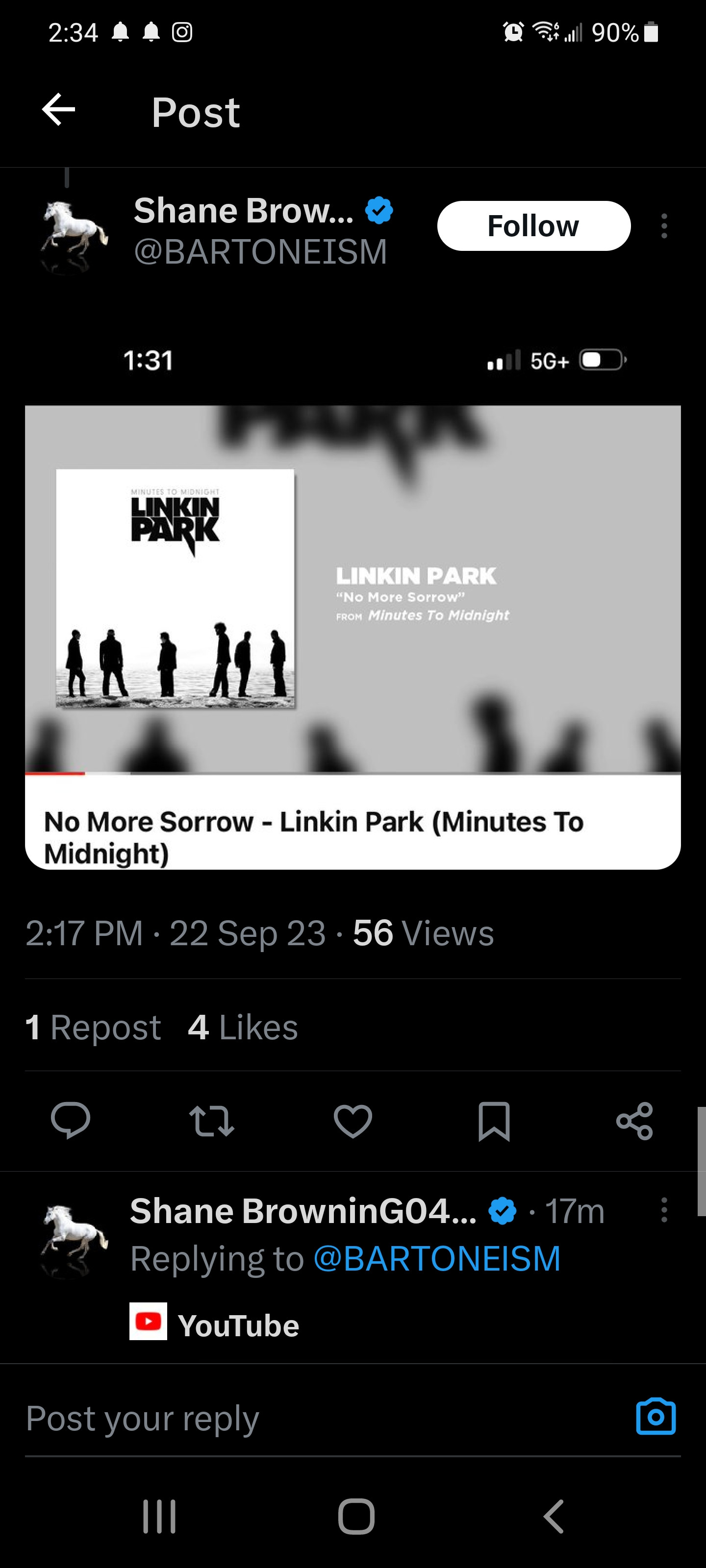View the 4 Likes list
This screenshot has height=1568, width=706.
[242, 1028]
